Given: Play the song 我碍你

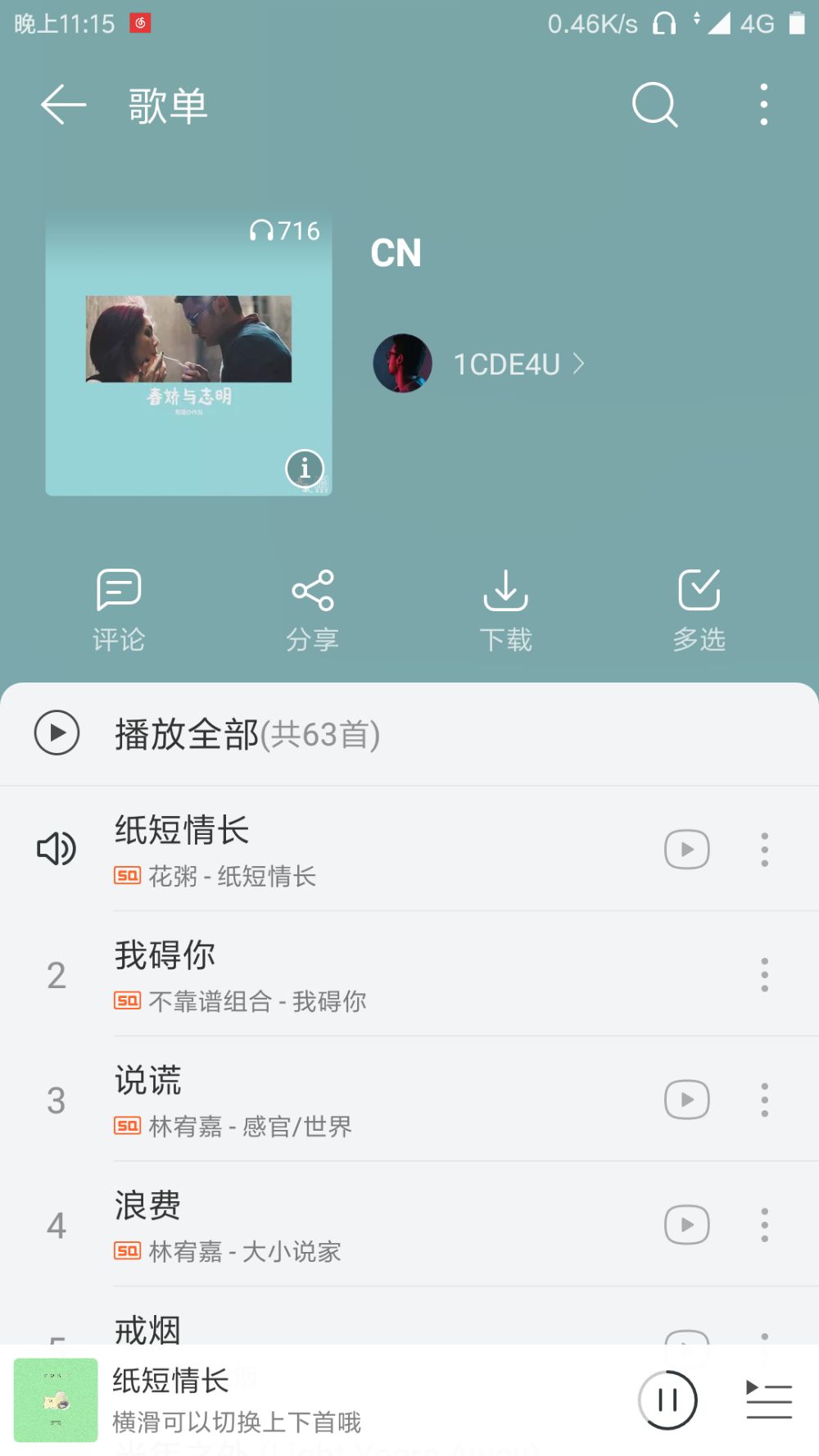Looking at the screenshot, I should [328, 974].
